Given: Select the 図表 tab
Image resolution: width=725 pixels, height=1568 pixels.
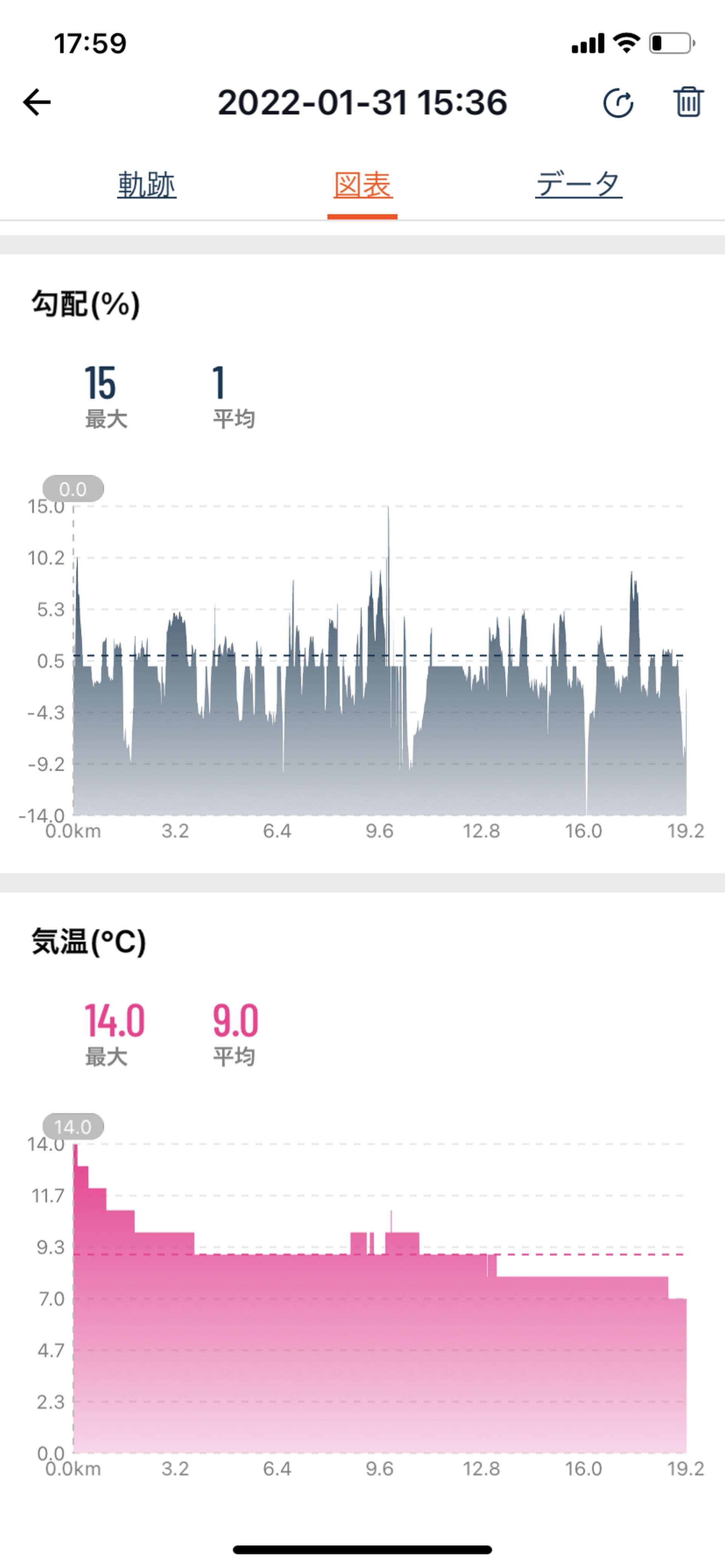Looking at the screenshot, I should pyautogui.click(x=362, y=185).
